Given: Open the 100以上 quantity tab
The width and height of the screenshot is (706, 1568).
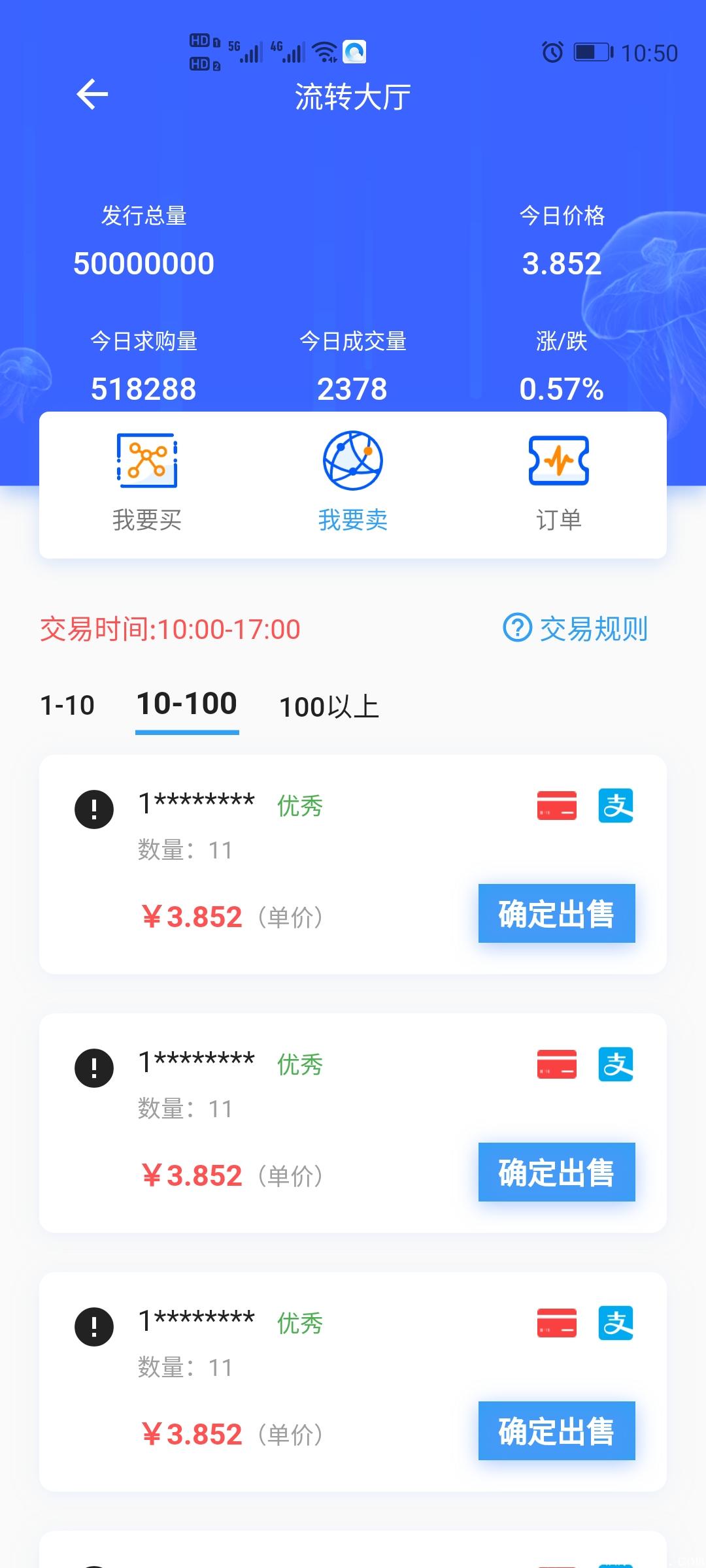Looking at the screenshot, I should (330, 707).
